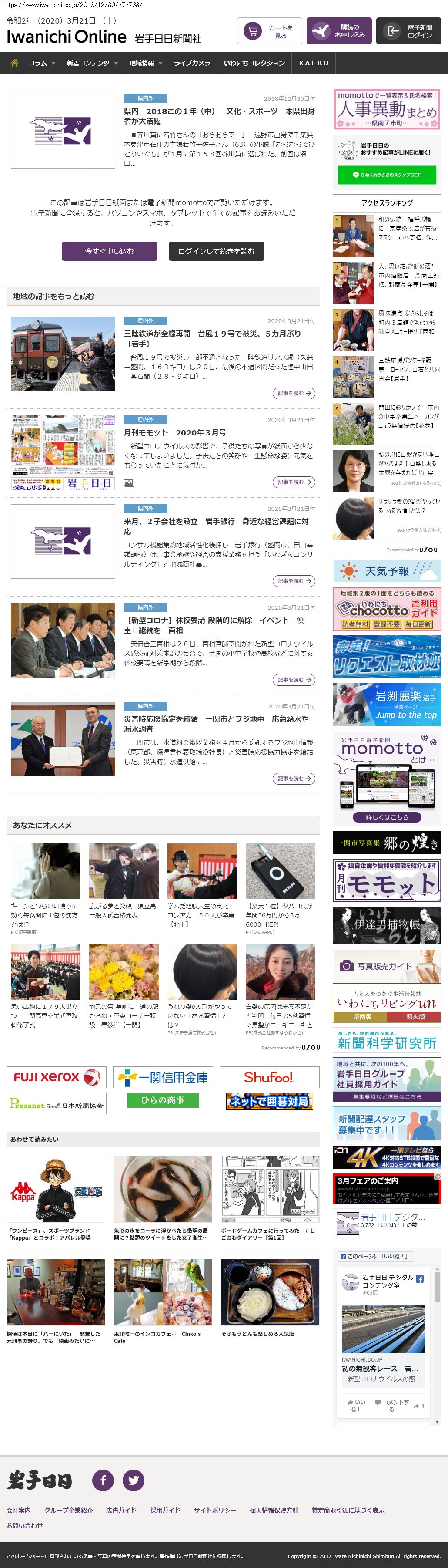The image size is (448, 1568).
Task: Open the 写真販売ガイド banner
Action: click(387, 965)
